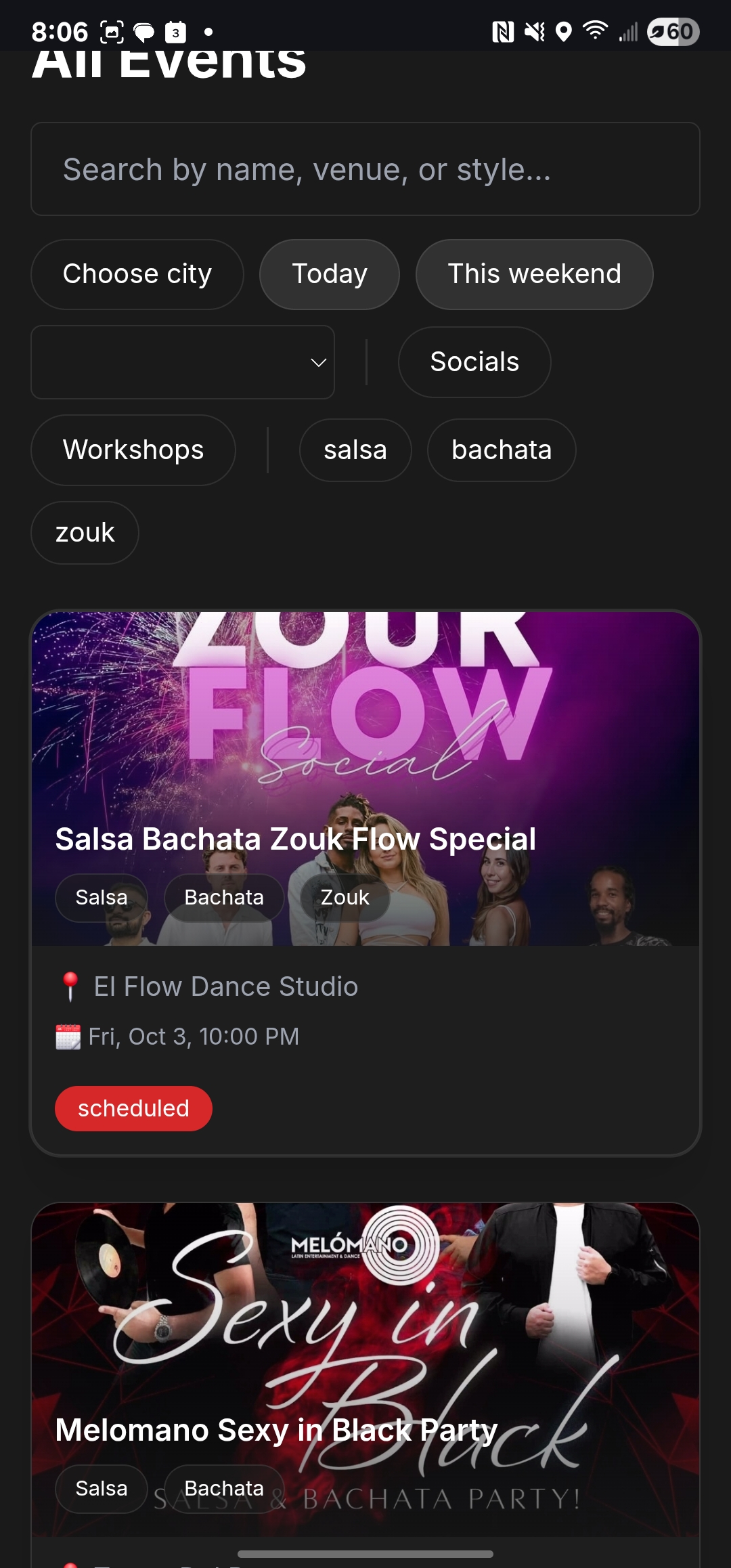Tap the calendar icon beside the Oct 3 date
The height and width of the screenshot is (1568, 731).
coord(68,1036)
